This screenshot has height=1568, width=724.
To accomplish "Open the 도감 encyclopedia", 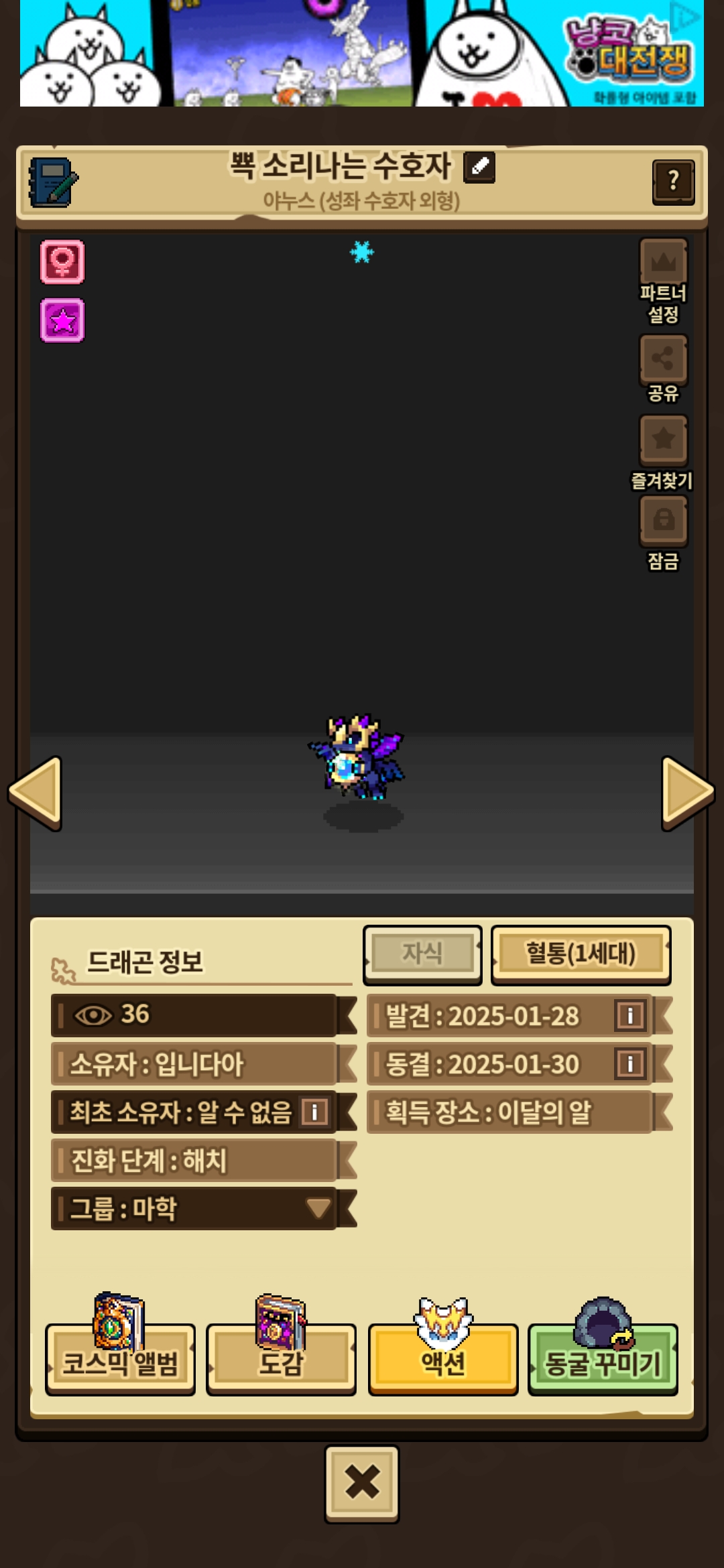I will pos(281,1359).
